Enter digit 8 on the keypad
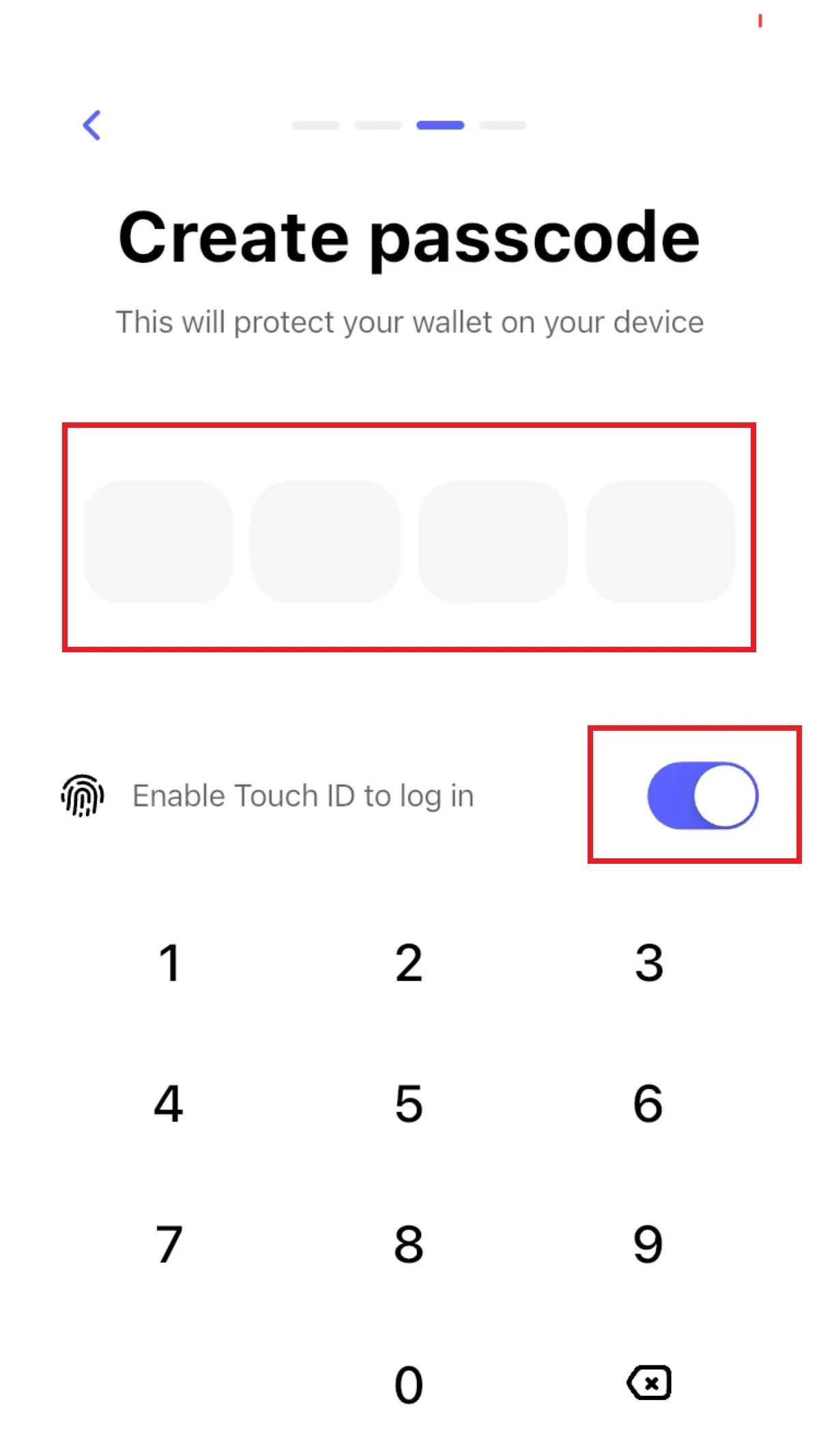 (409, 1244)
